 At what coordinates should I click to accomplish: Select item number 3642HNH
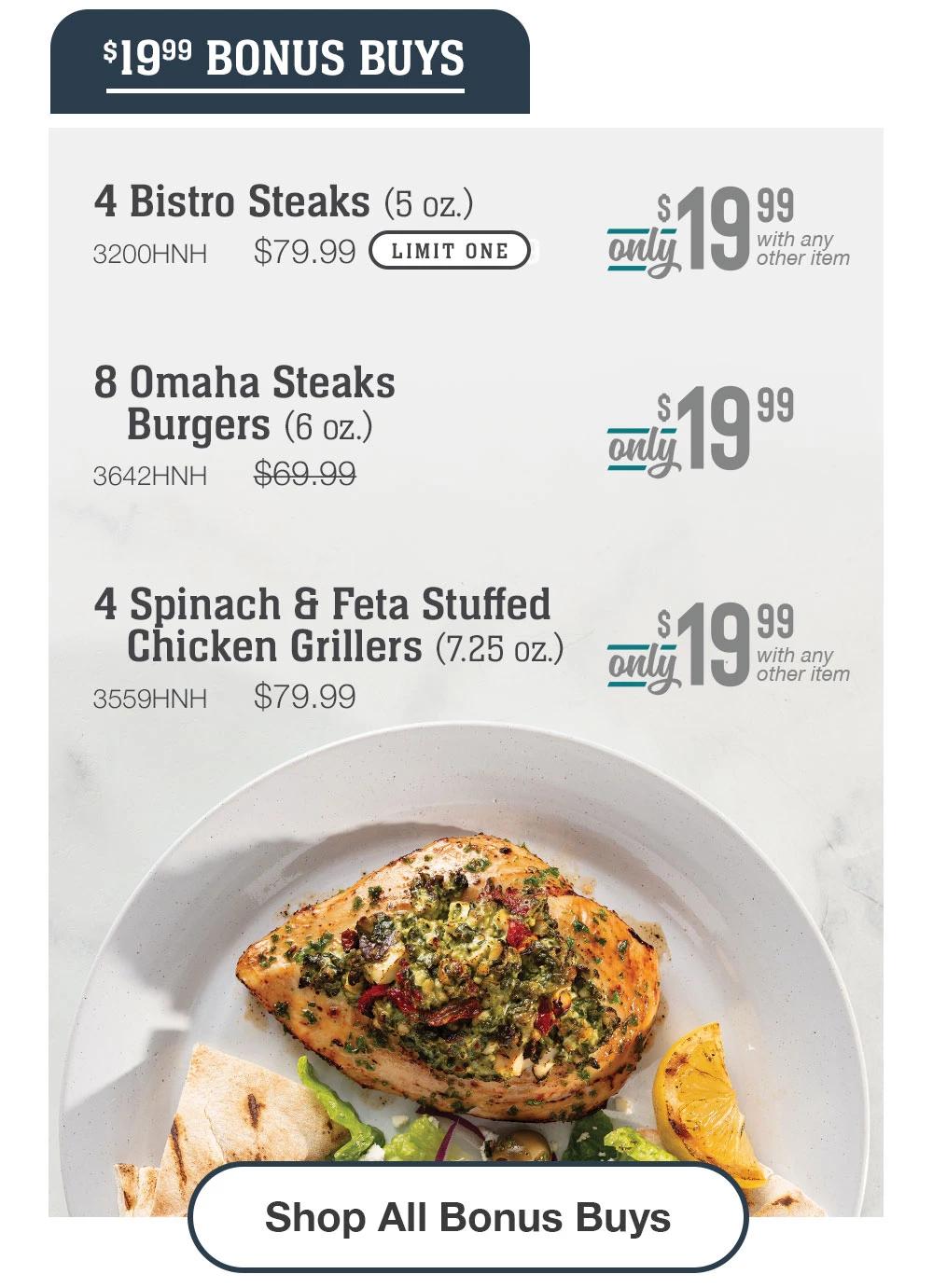point(152,474)
